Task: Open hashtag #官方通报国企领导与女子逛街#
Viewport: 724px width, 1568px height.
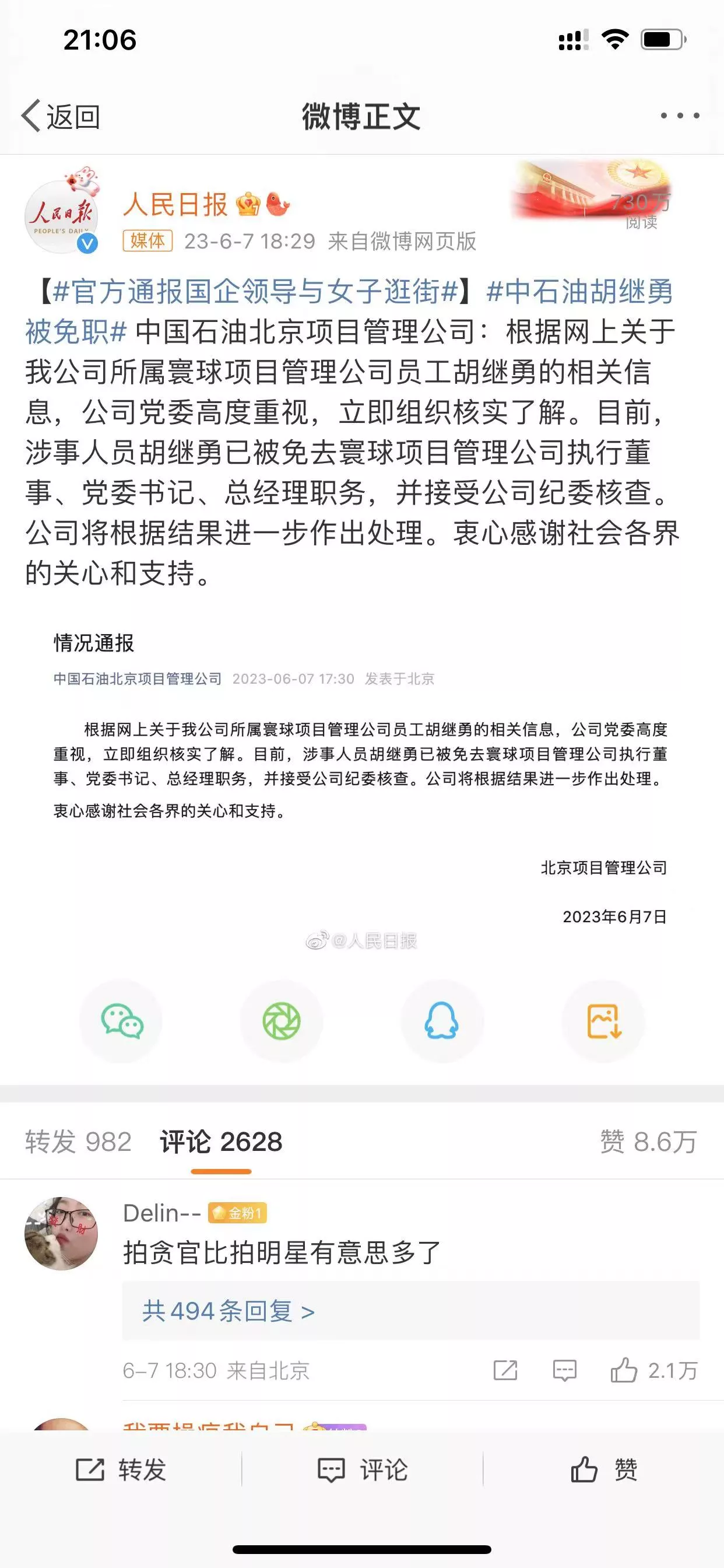Action: pyautogui.click(x=254, y=292)
